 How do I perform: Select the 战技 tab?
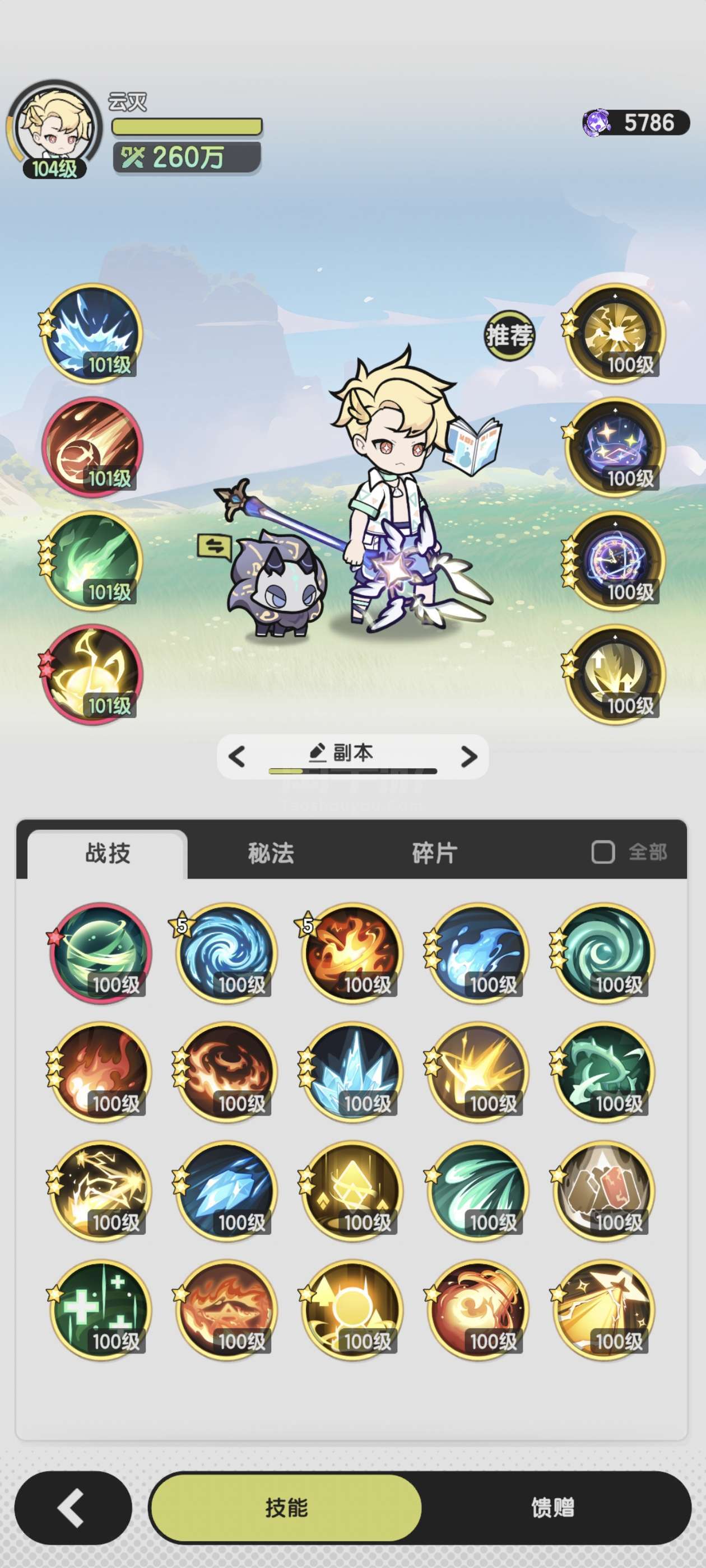(107, 853)
